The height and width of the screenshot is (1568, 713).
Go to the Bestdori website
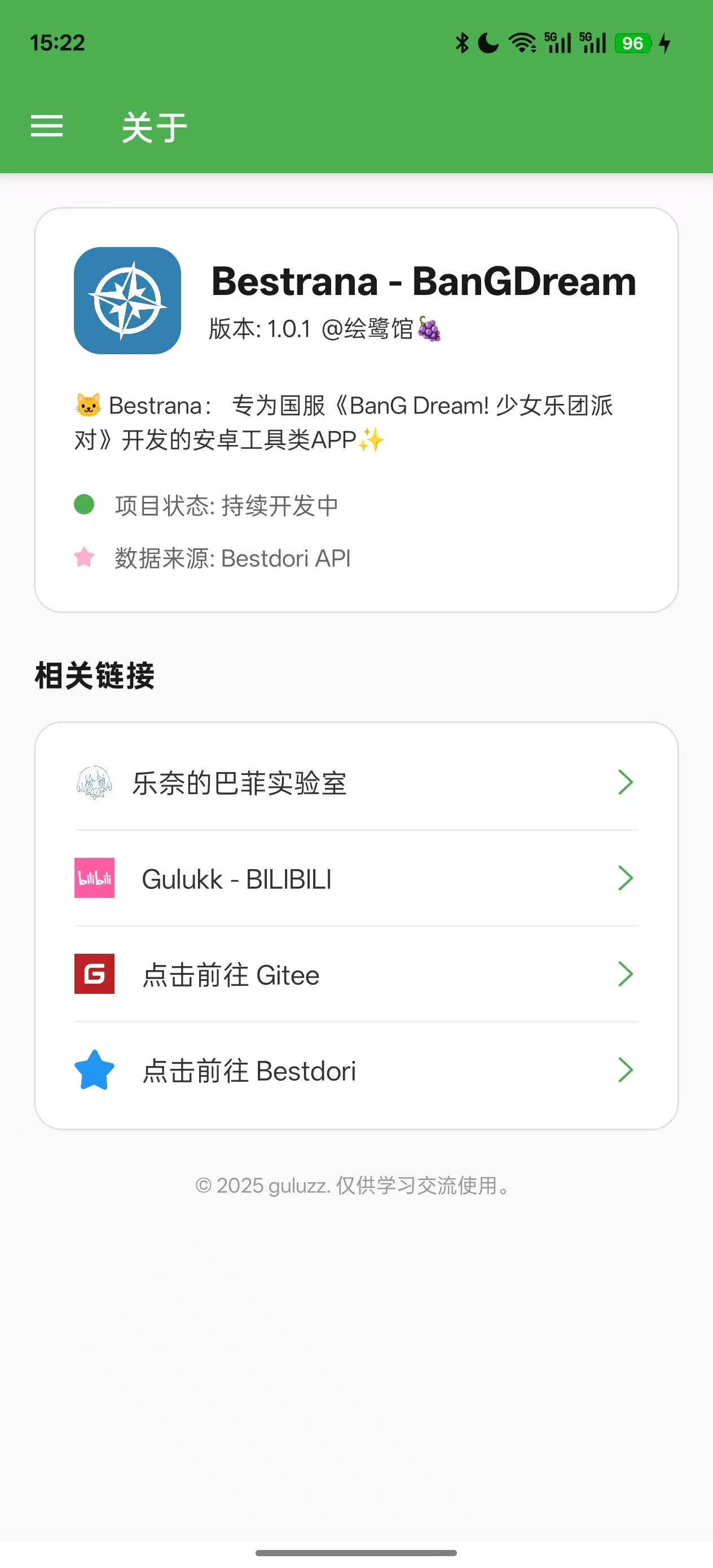355,1070
